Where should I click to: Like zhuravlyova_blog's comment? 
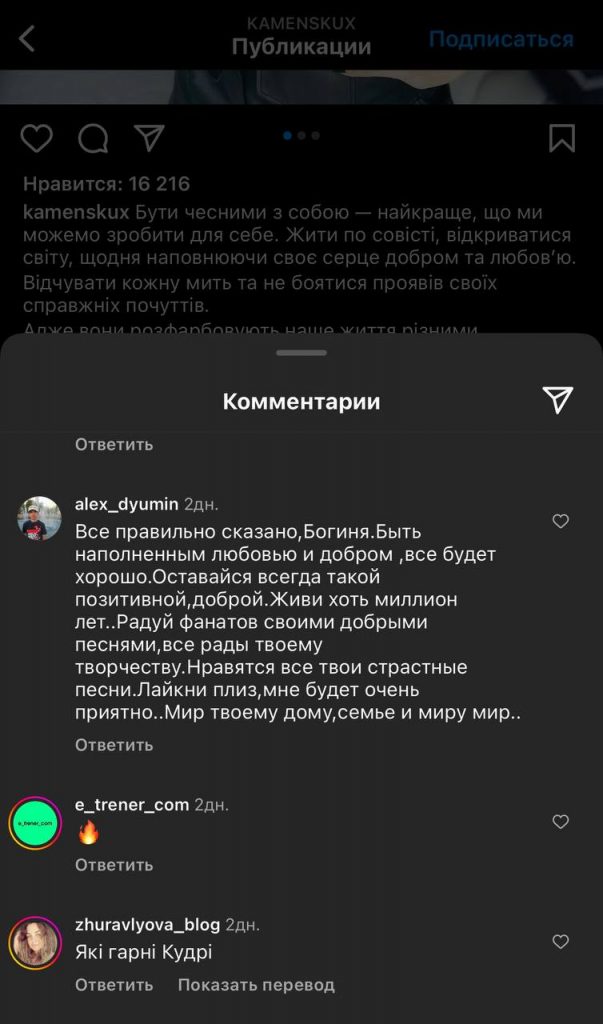(x=561, y=942)
